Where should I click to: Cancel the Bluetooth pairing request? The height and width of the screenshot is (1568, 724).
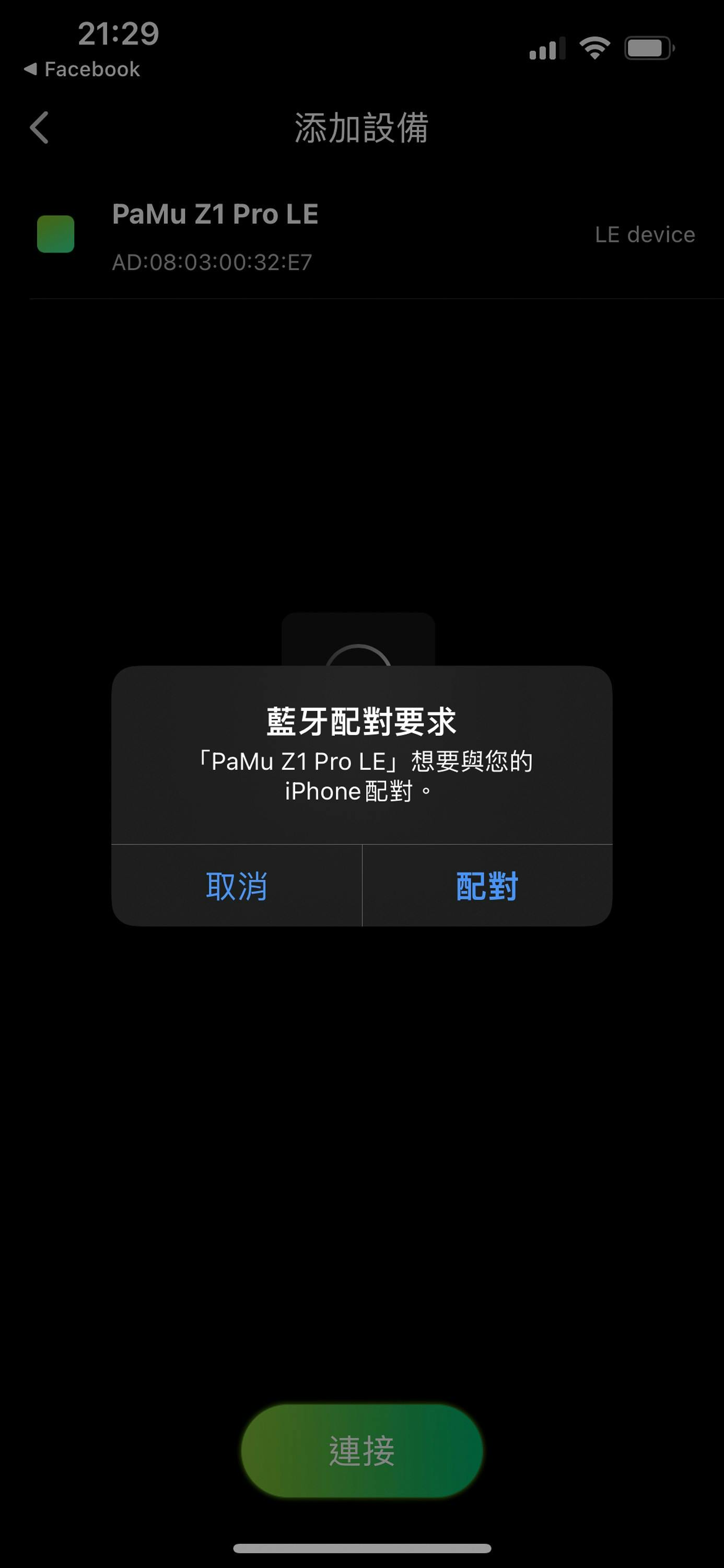[237, 886]
